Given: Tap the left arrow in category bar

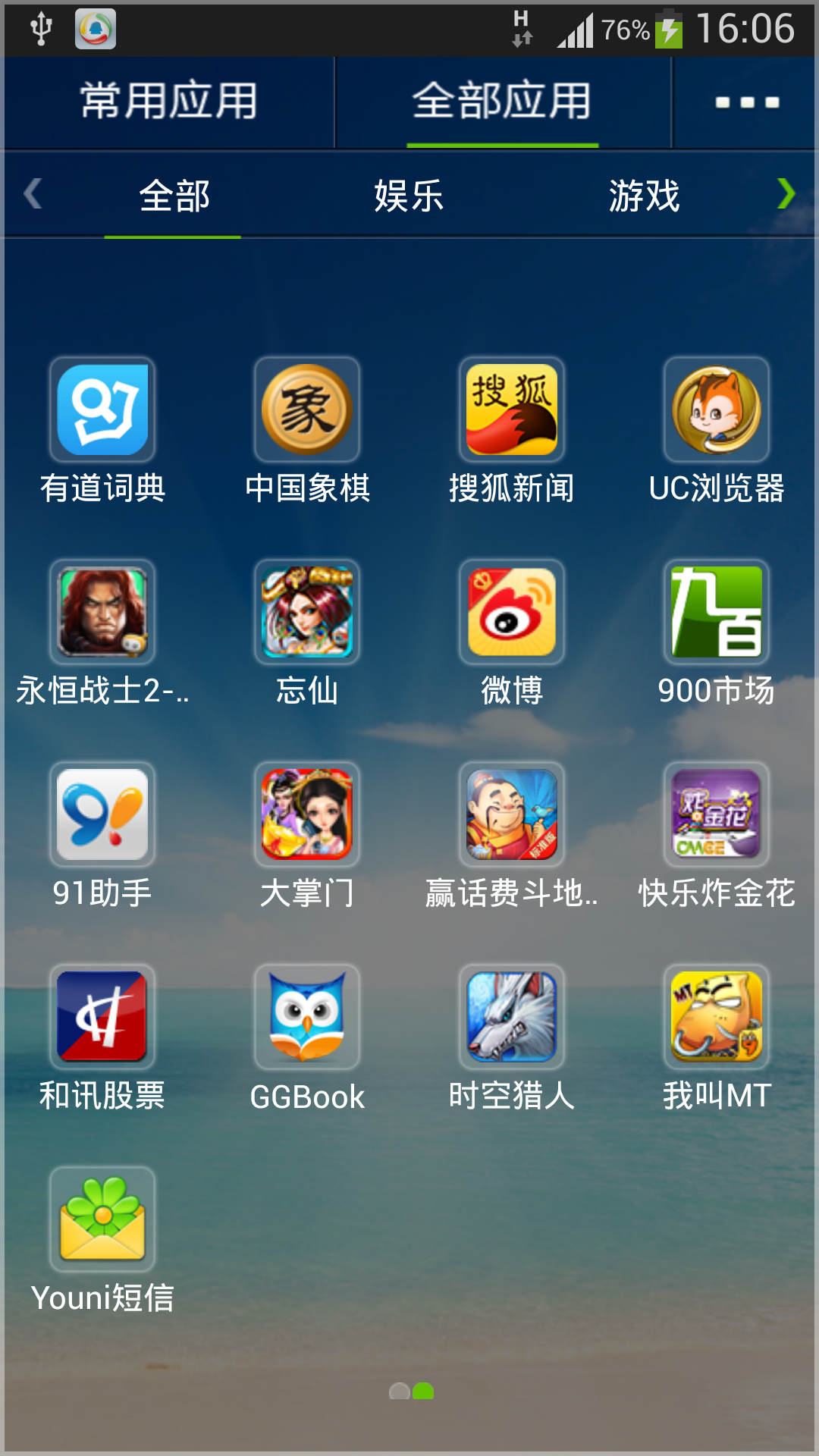Looking at the screenshot, I should pos(33,194).
